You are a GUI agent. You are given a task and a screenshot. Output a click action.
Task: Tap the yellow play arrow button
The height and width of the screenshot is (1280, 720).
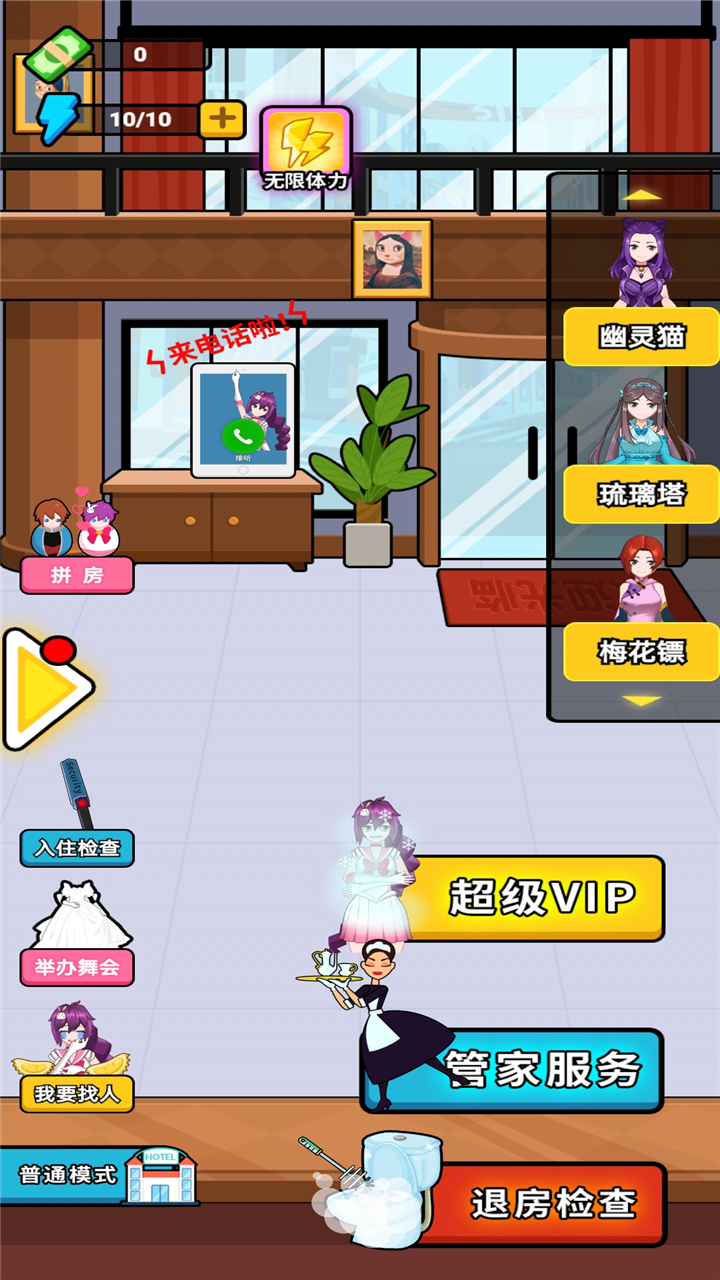coord(47,689)
